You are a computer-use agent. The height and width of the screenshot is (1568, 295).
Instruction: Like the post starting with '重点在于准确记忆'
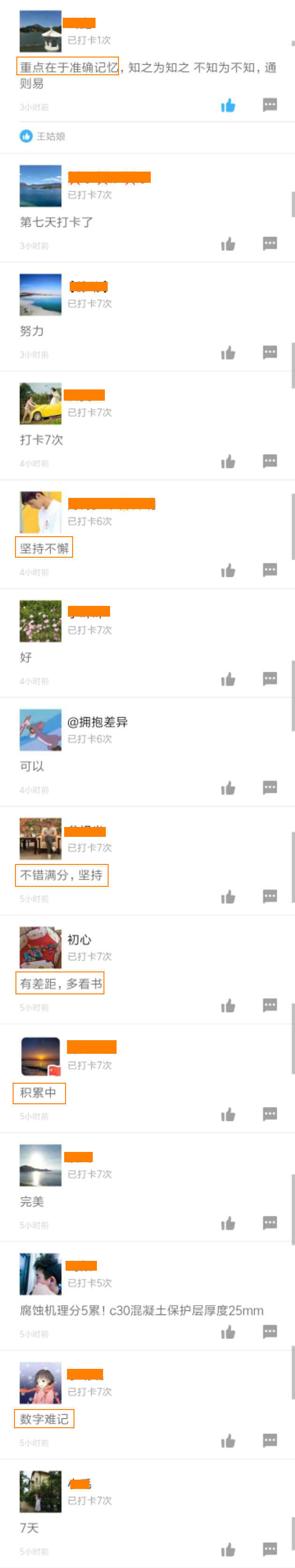click(x=228, y=106)
